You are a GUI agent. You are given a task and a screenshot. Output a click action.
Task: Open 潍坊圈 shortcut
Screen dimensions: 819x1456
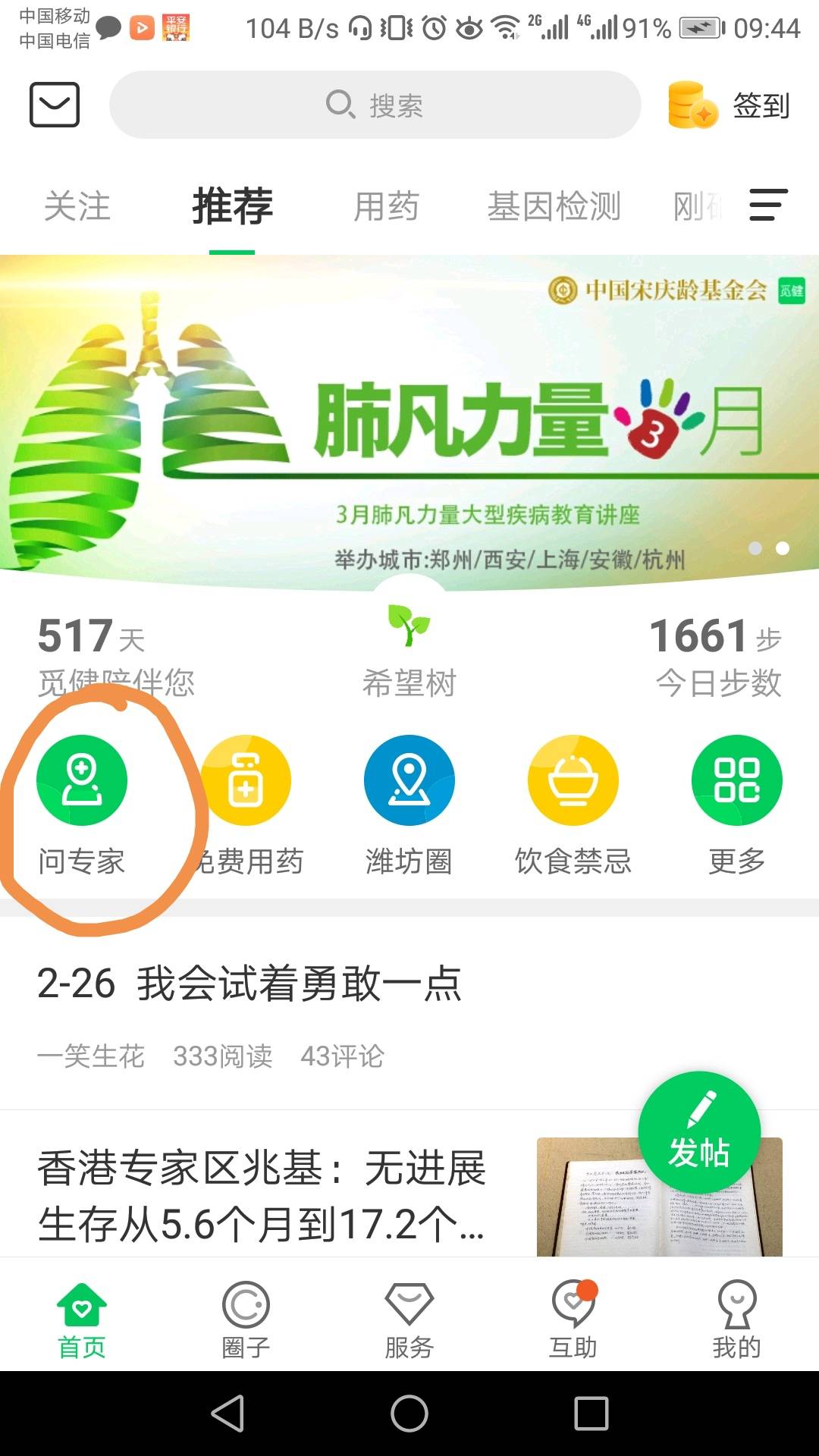(x=409, y=804)
